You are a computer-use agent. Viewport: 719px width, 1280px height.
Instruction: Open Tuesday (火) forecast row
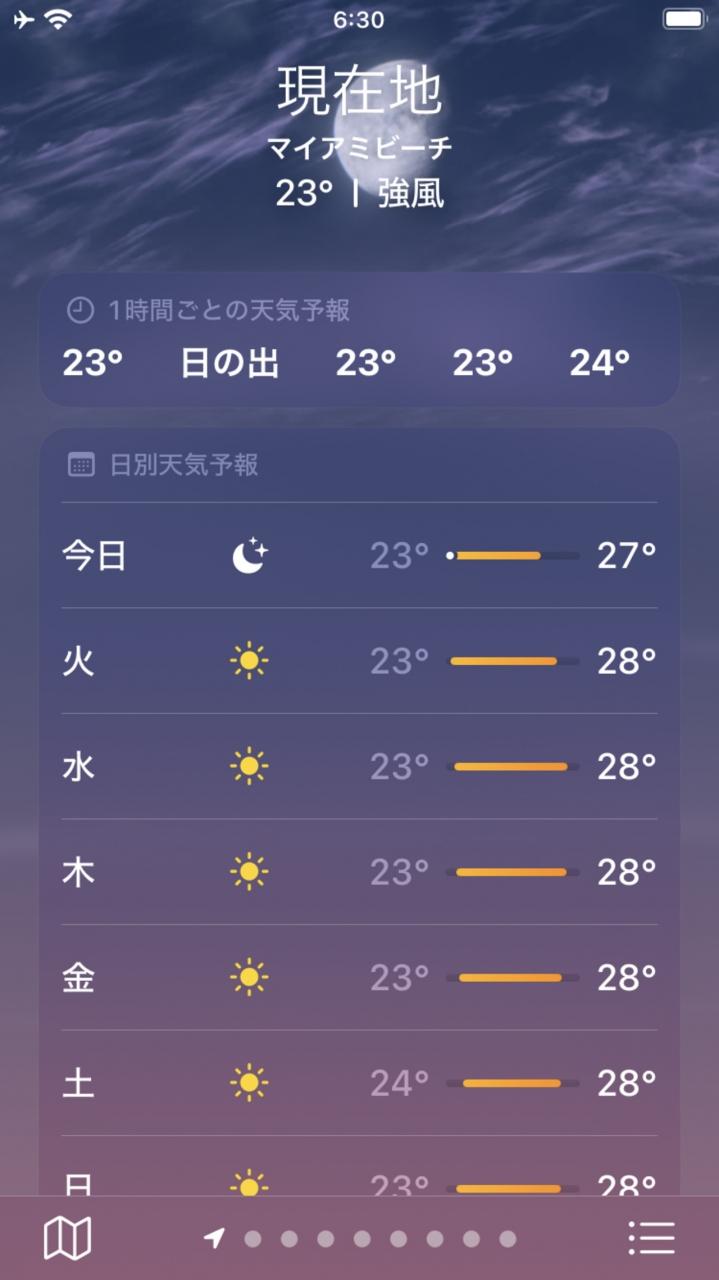coord(359,661)
